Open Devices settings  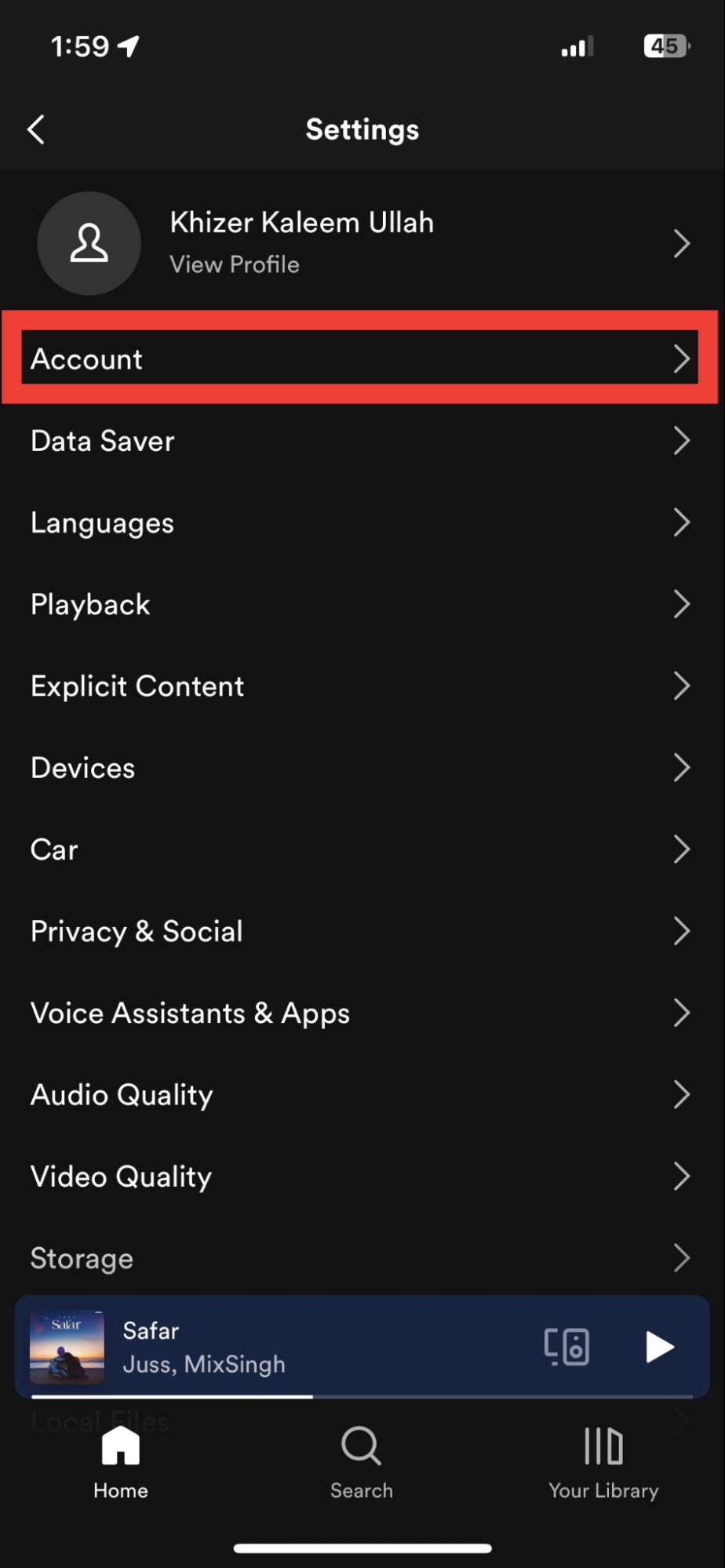click(362, 768)
